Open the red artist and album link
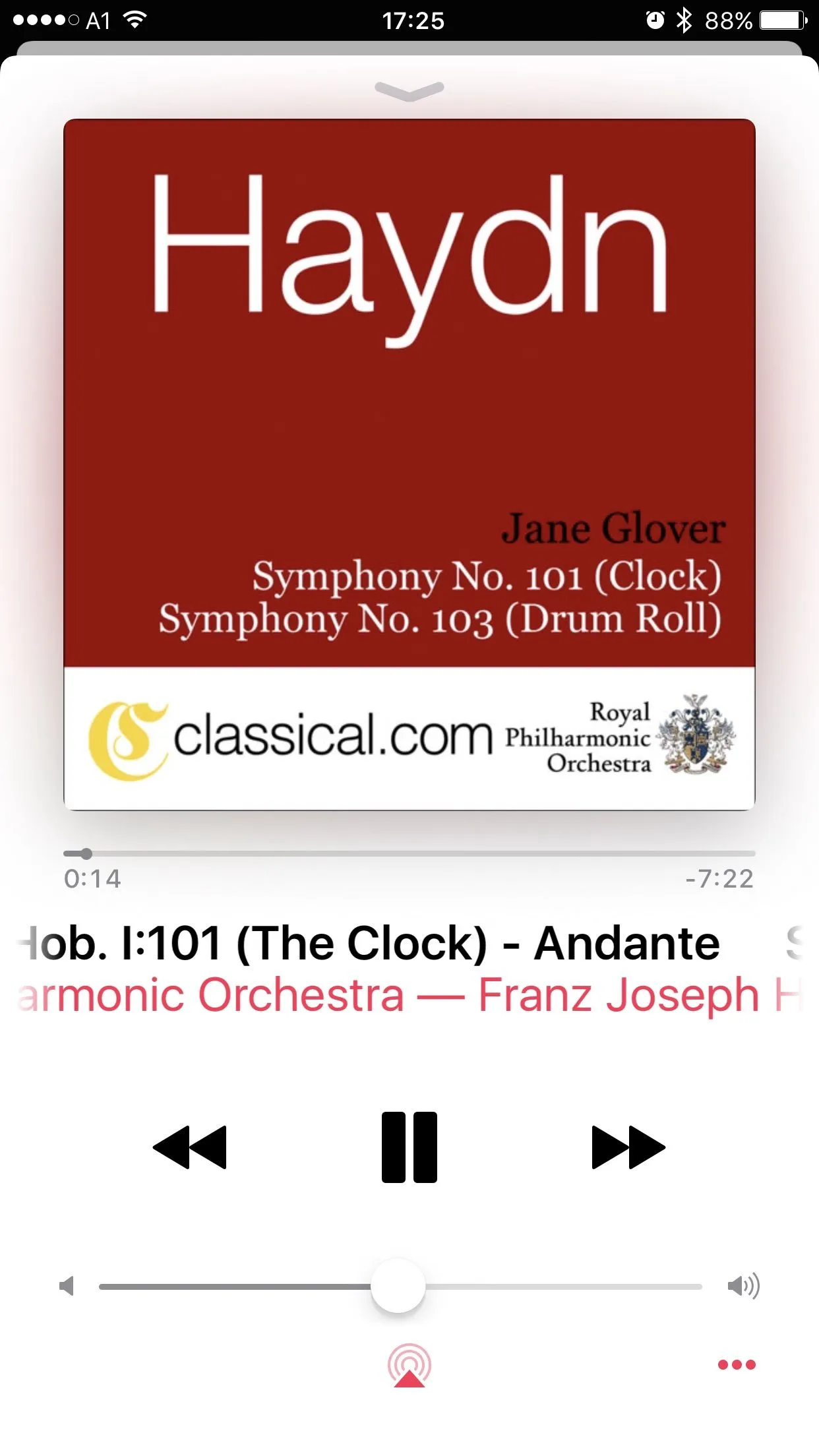This screenshot has width=819, height=1456. click(x=409, y=994)
